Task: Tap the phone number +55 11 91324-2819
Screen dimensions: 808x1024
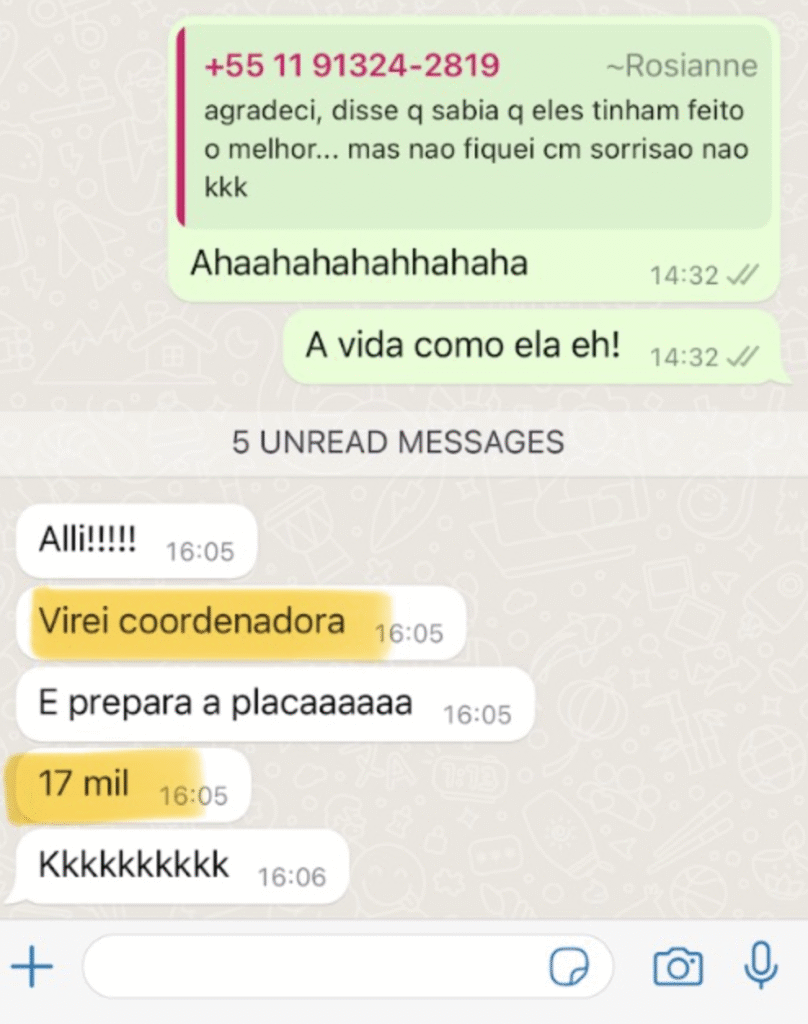Action: (351, 66)
